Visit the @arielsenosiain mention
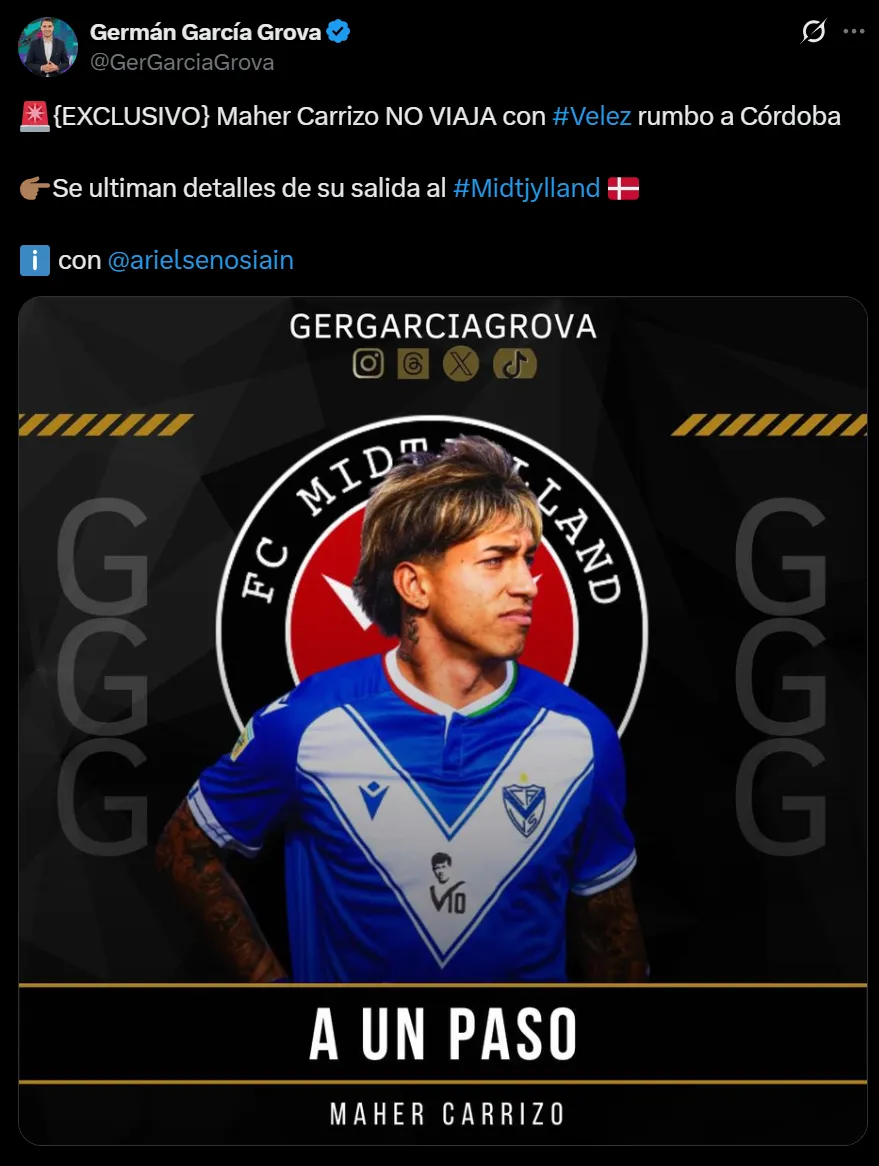 coord(200,260)
